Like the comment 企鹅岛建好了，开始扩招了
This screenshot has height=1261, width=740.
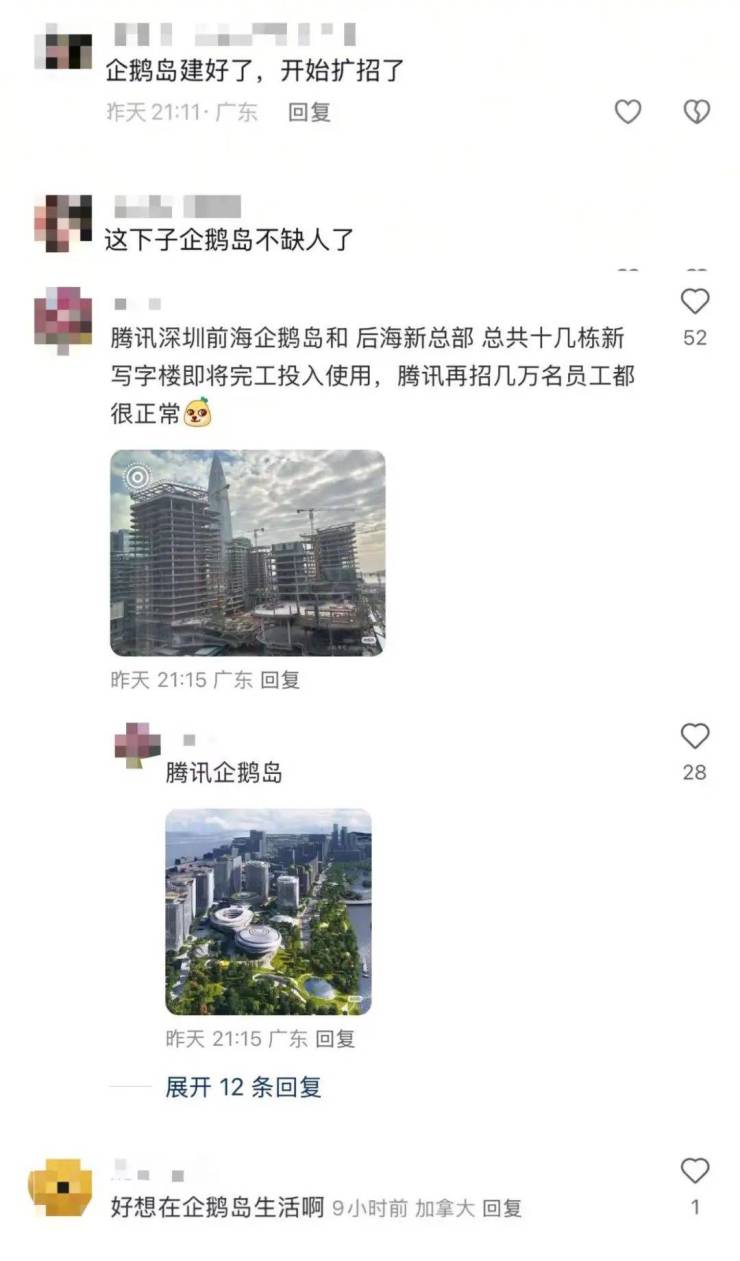pos(627,112)
